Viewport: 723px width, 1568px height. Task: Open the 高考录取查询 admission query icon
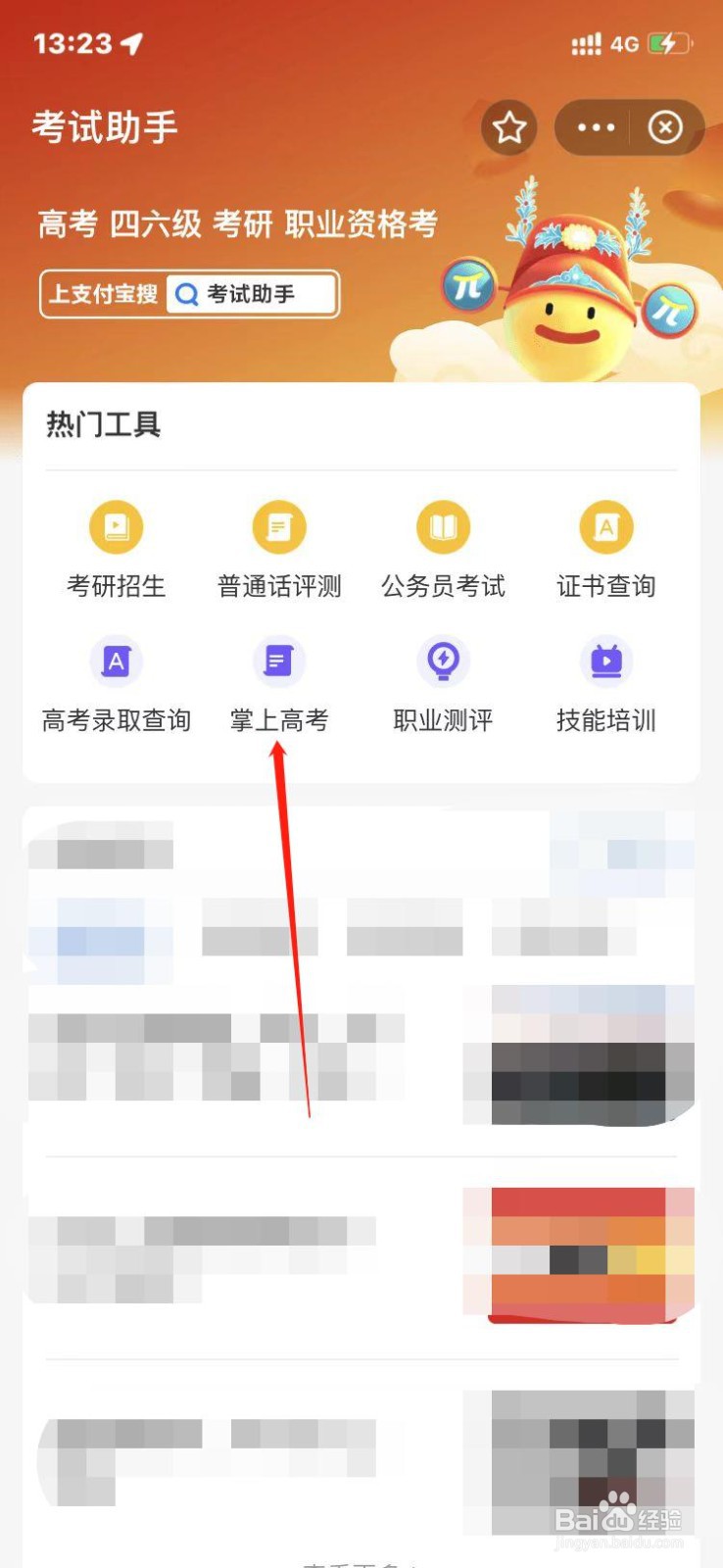117,661
